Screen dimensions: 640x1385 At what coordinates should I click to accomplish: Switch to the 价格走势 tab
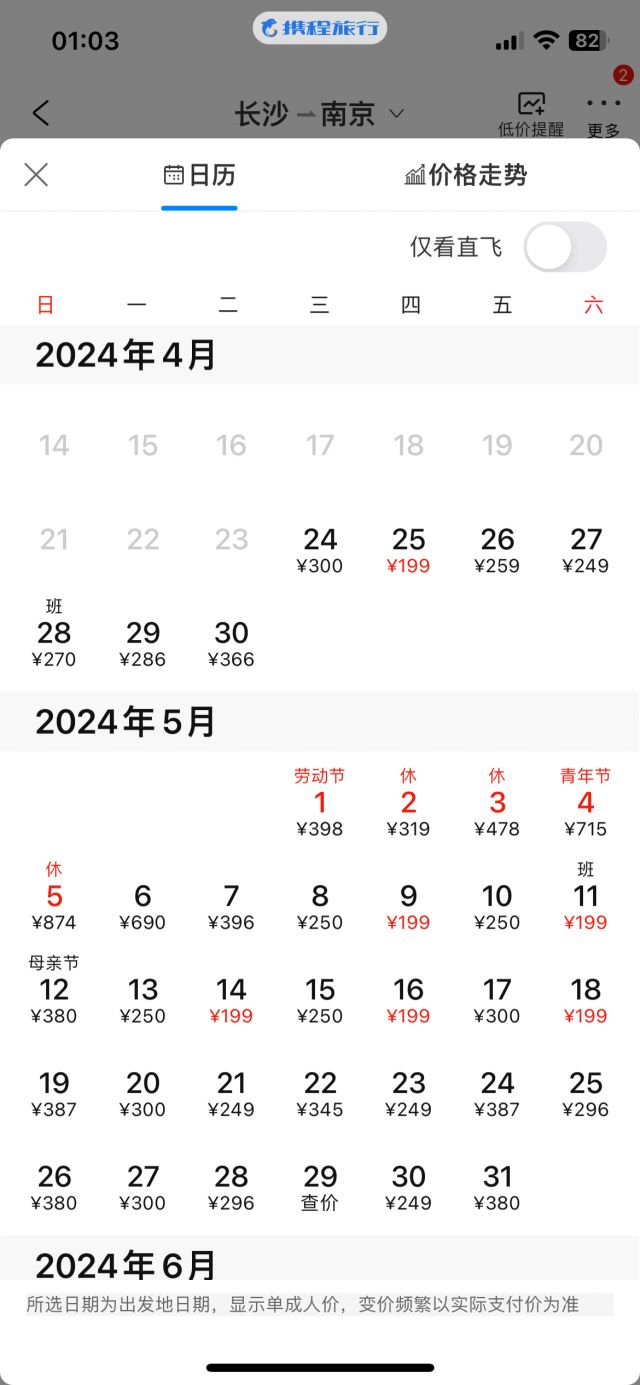click(x=466, y=176)
